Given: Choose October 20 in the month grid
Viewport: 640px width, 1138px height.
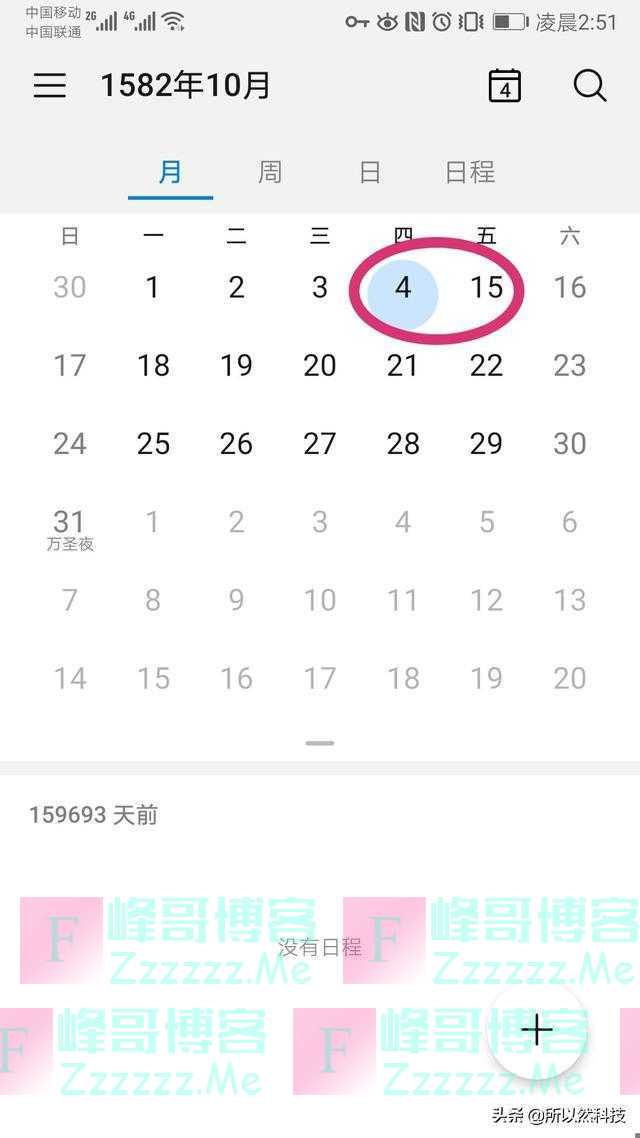Looking at the screenshot, I should click(320, 366).
